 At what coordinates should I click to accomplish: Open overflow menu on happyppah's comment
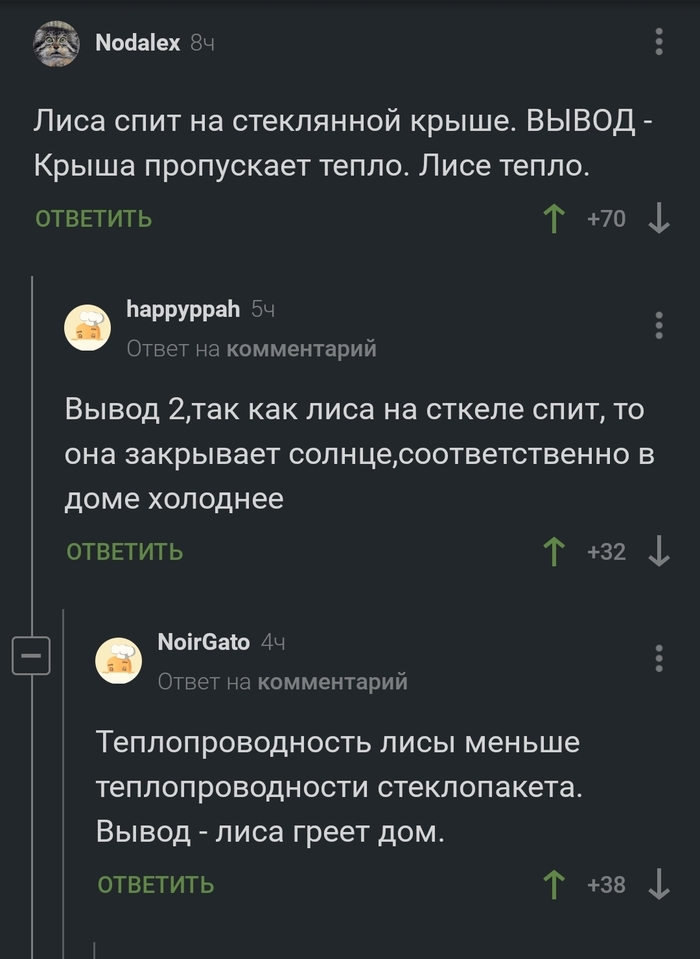coord(658,326)
